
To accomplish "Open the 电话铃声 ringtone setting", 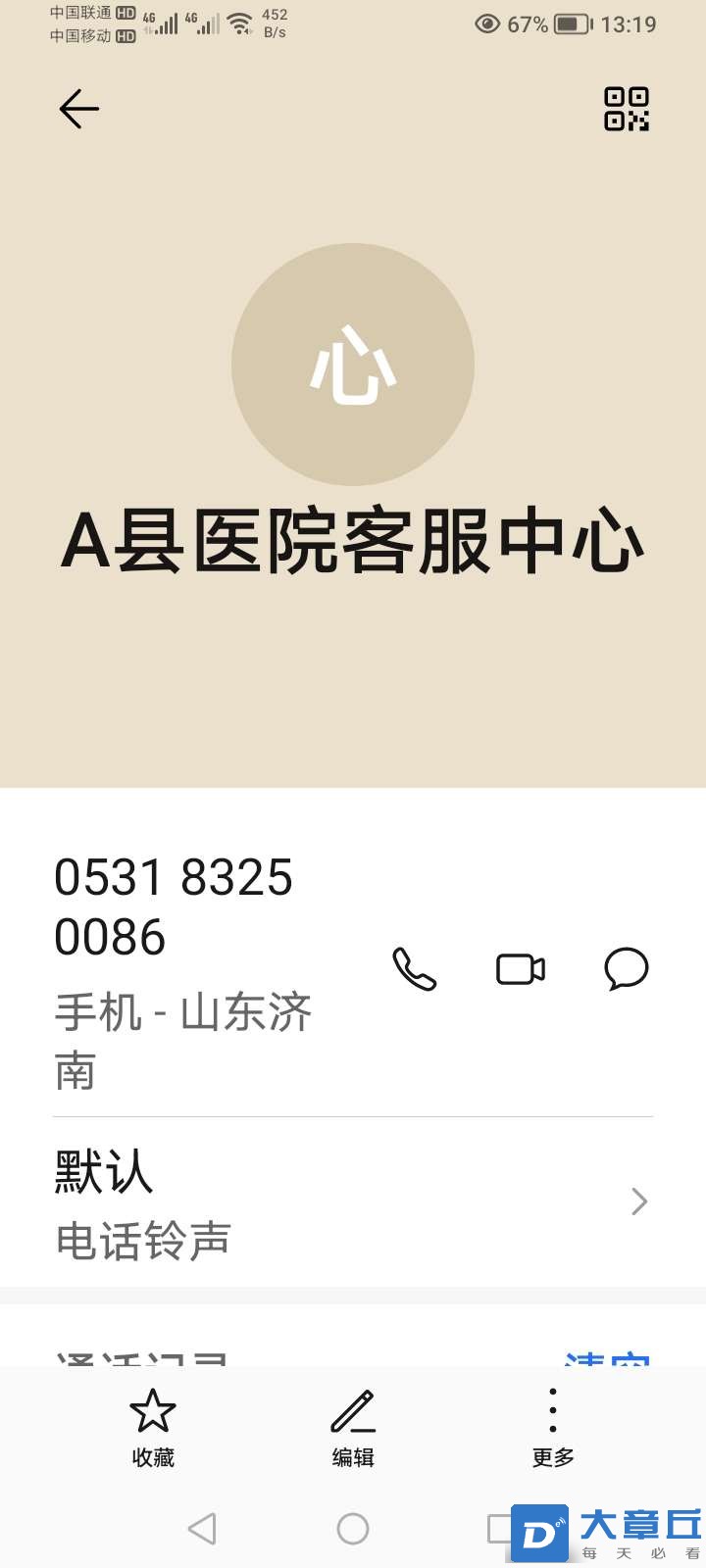I will [x=353, y=1202].
